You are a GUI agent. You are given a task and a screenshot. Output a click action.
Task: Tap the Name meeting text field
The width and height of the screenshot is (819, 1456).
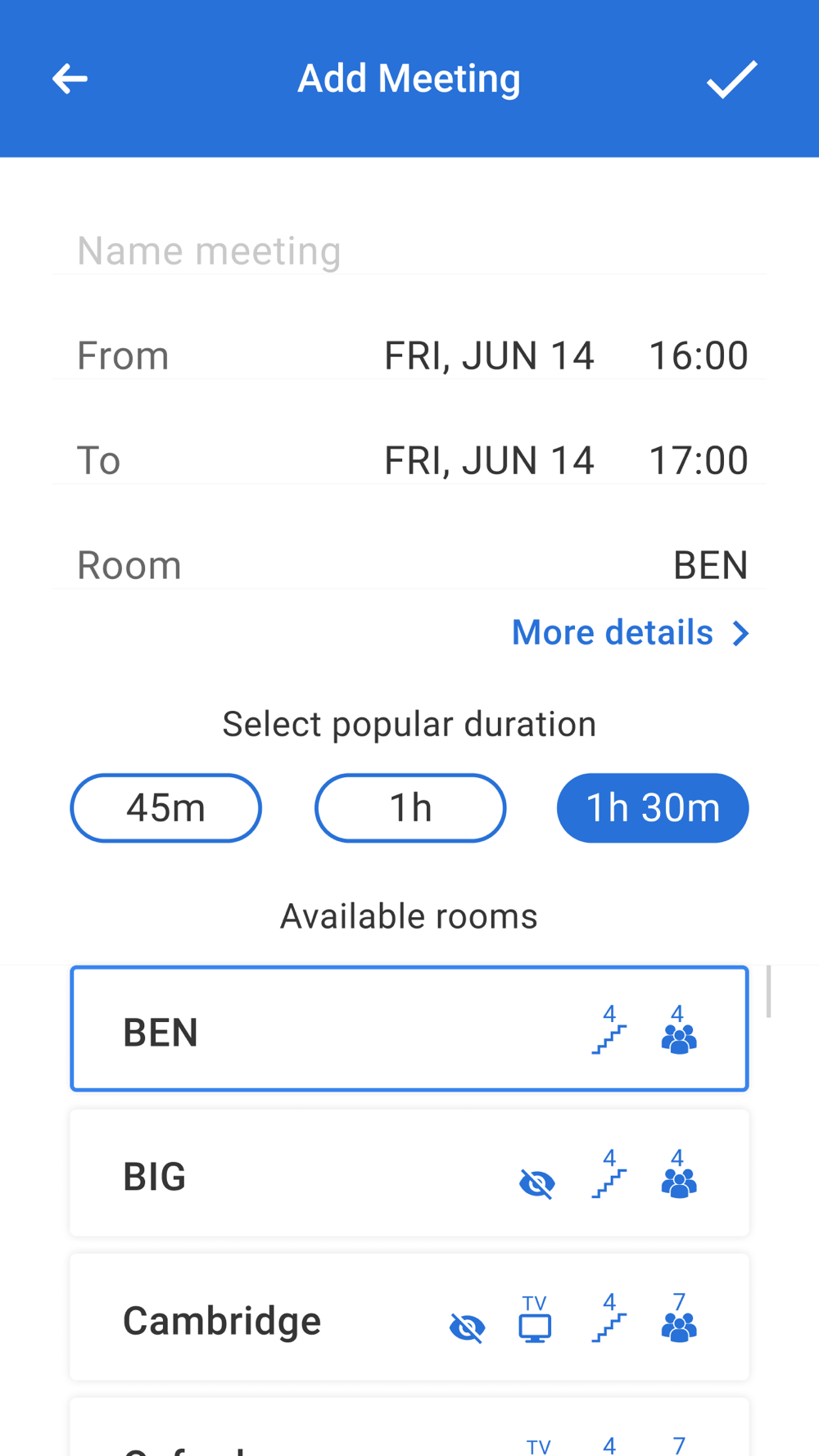pos(409,251)
